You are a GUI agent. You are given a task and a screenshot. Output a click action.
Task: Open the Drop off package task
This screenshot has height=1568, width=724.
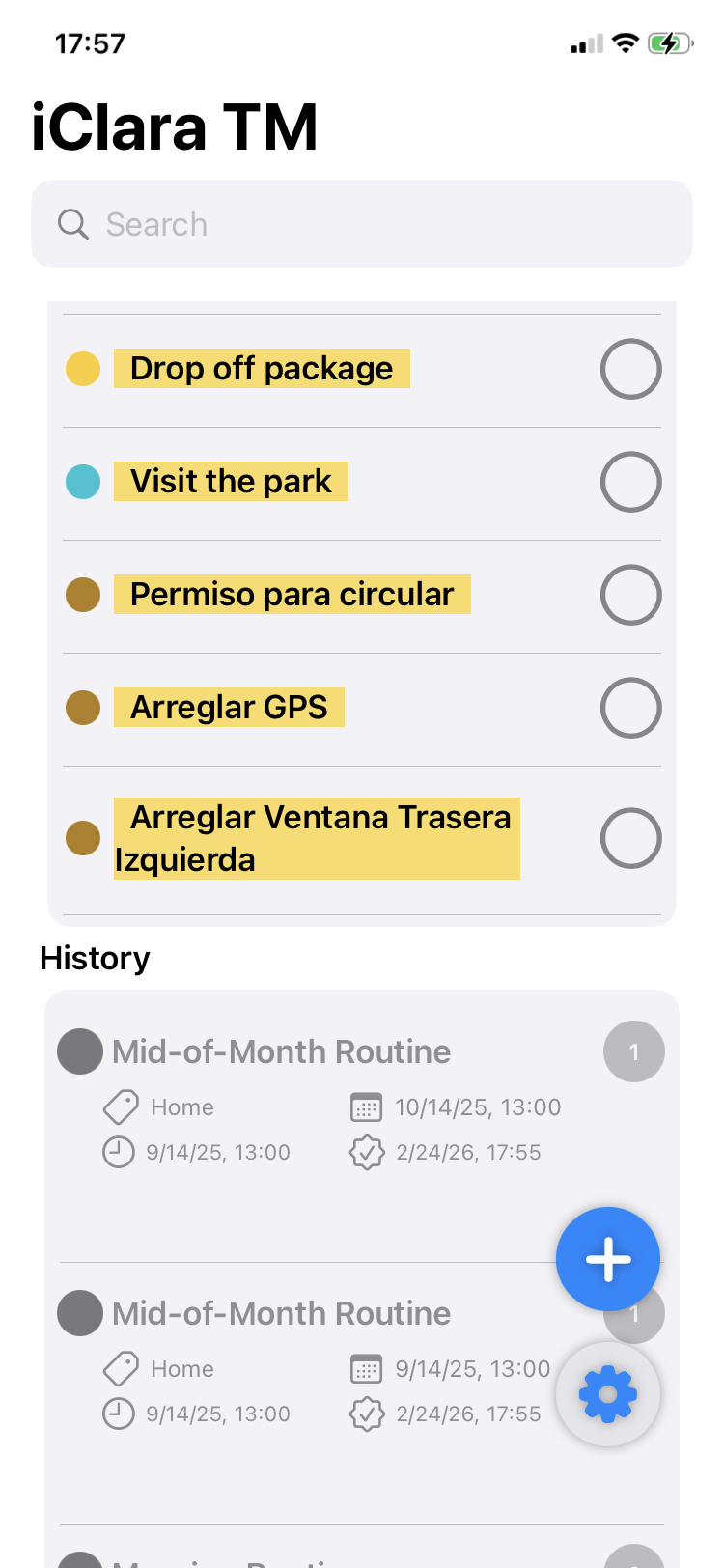click(262, 369)
